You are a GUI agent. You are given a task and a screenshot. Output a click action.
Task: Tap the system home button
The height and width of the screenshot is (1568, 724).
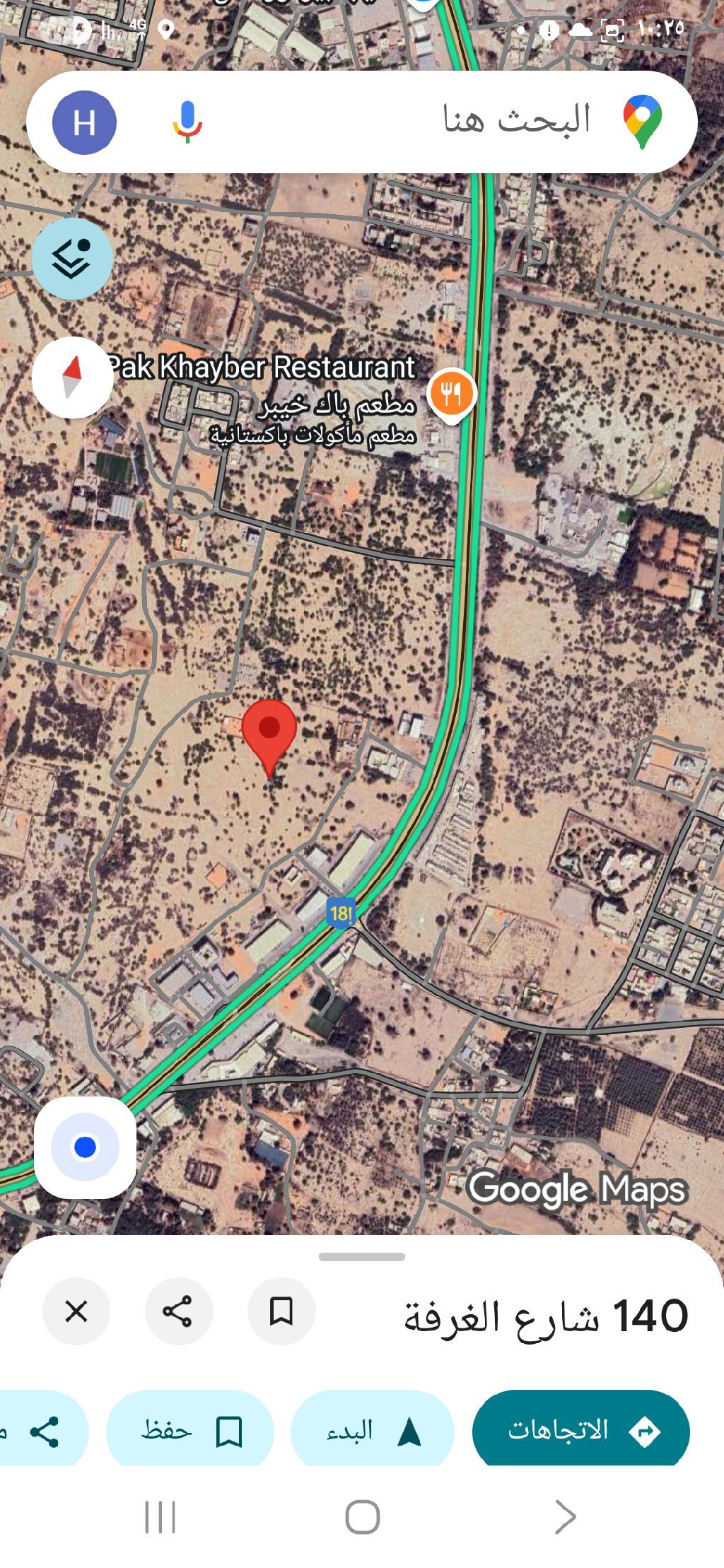[x=362, y=1516]
